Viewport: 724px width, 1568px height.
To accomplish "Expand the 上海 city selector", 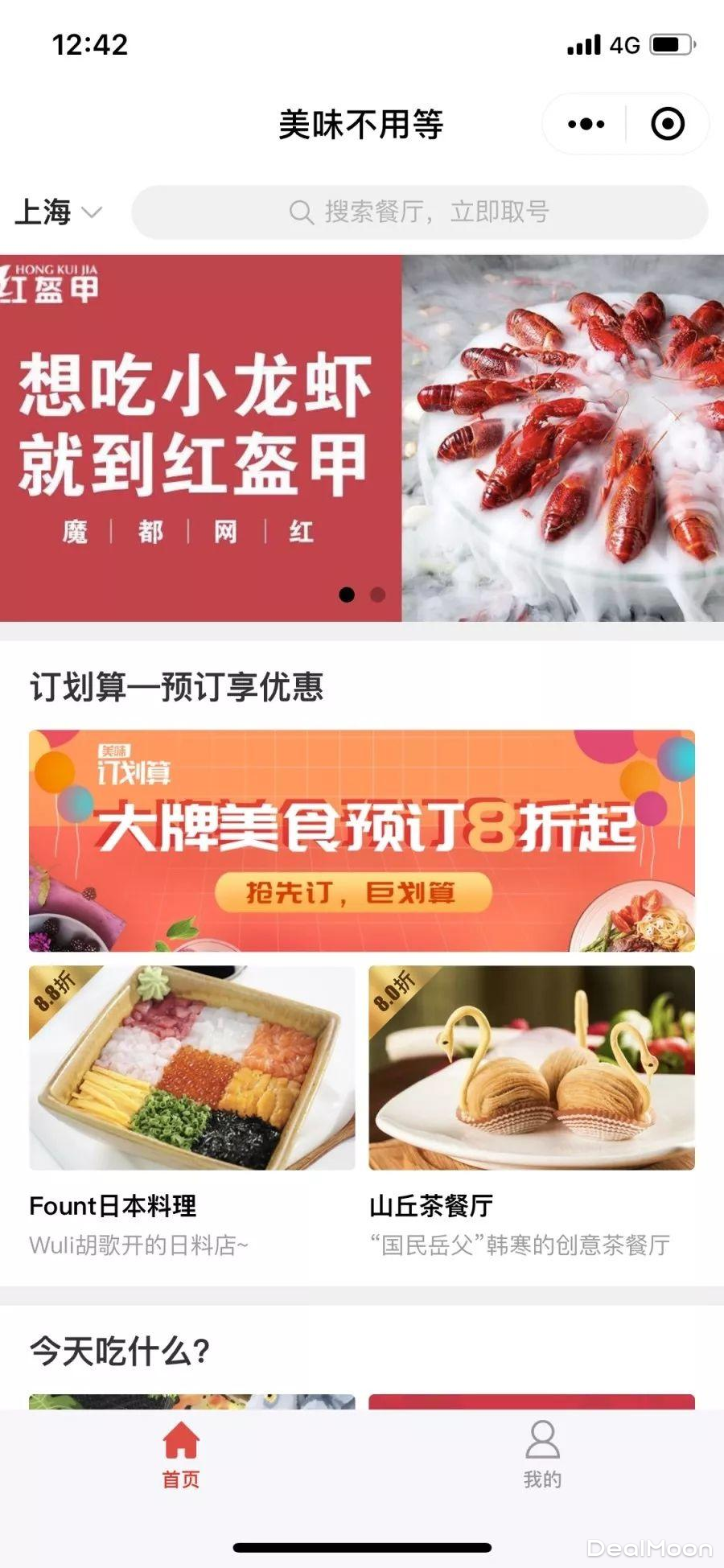I will point(58,212).
